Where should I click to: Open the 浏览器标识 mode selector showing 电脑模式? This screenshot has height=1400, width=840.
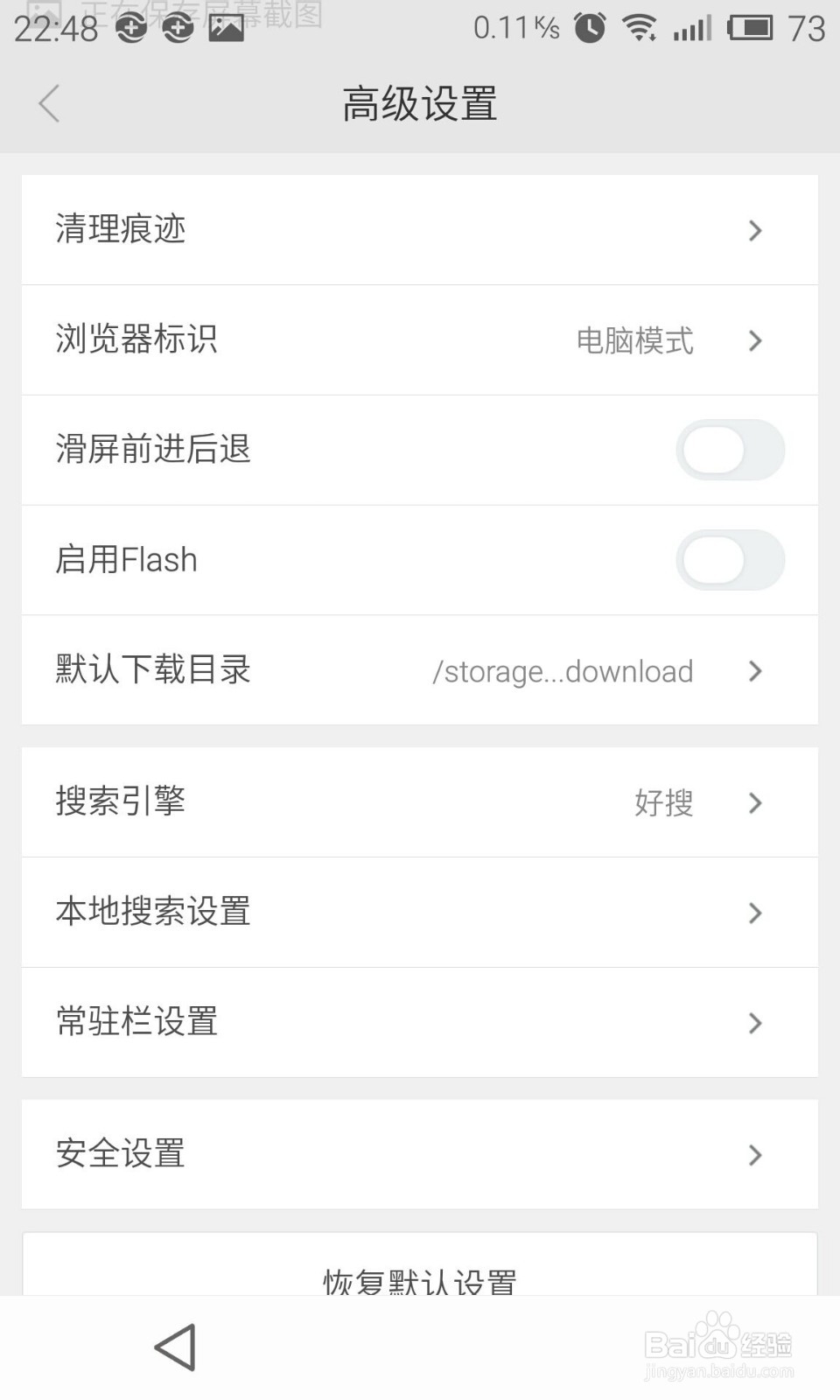420,340
